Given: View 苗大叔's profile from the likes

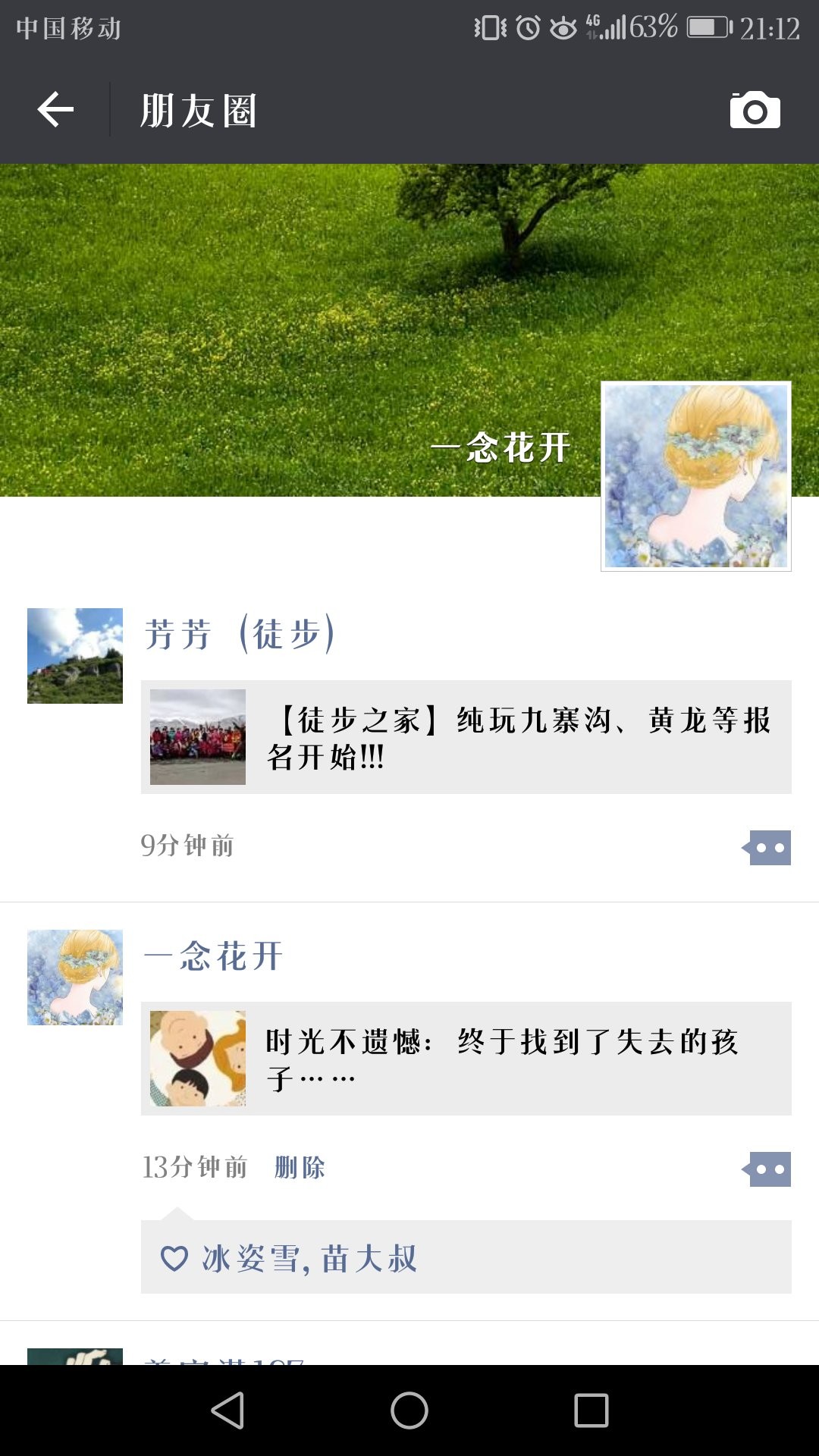Looking at the screenshot, I should tap(369, 1259).
